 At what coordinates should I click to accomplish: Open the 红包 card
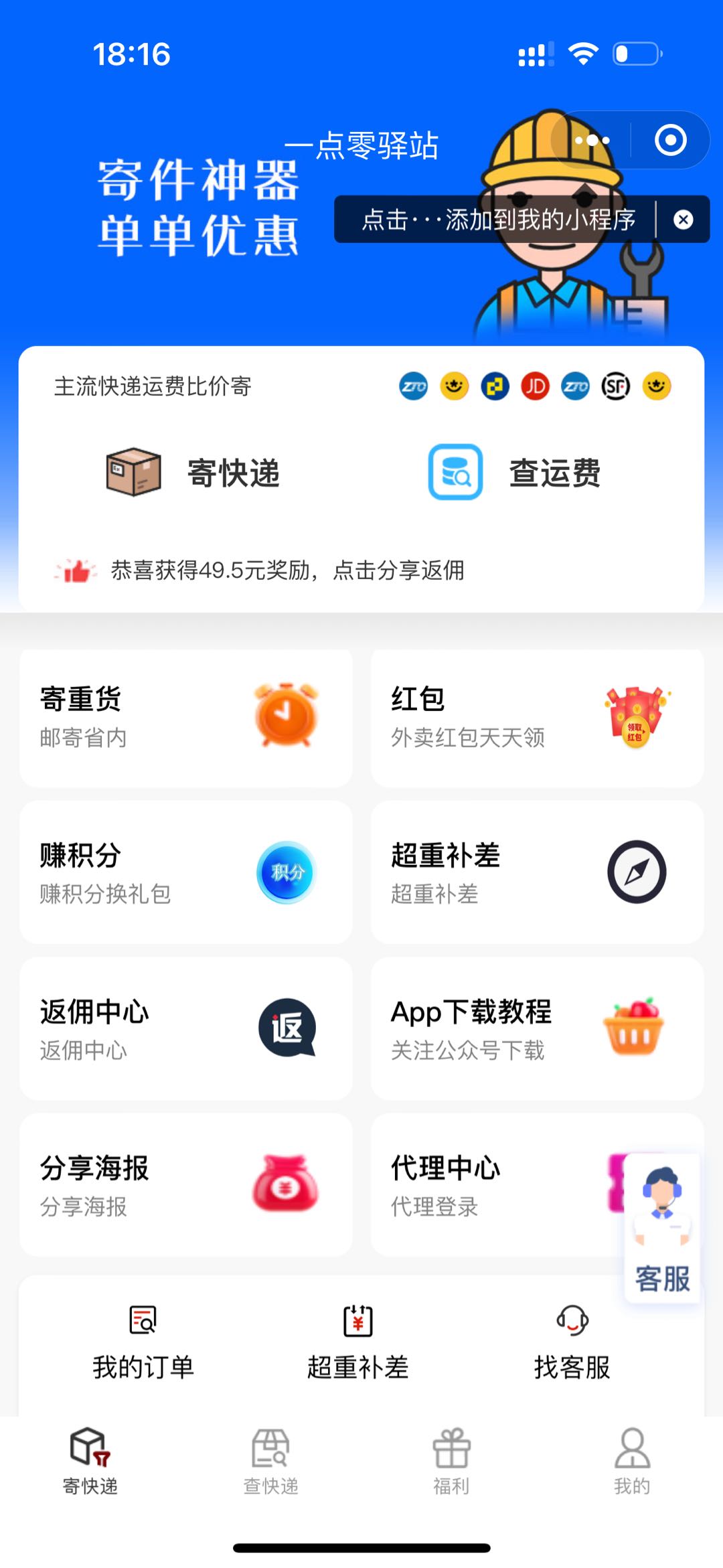[x=537, y=718]
